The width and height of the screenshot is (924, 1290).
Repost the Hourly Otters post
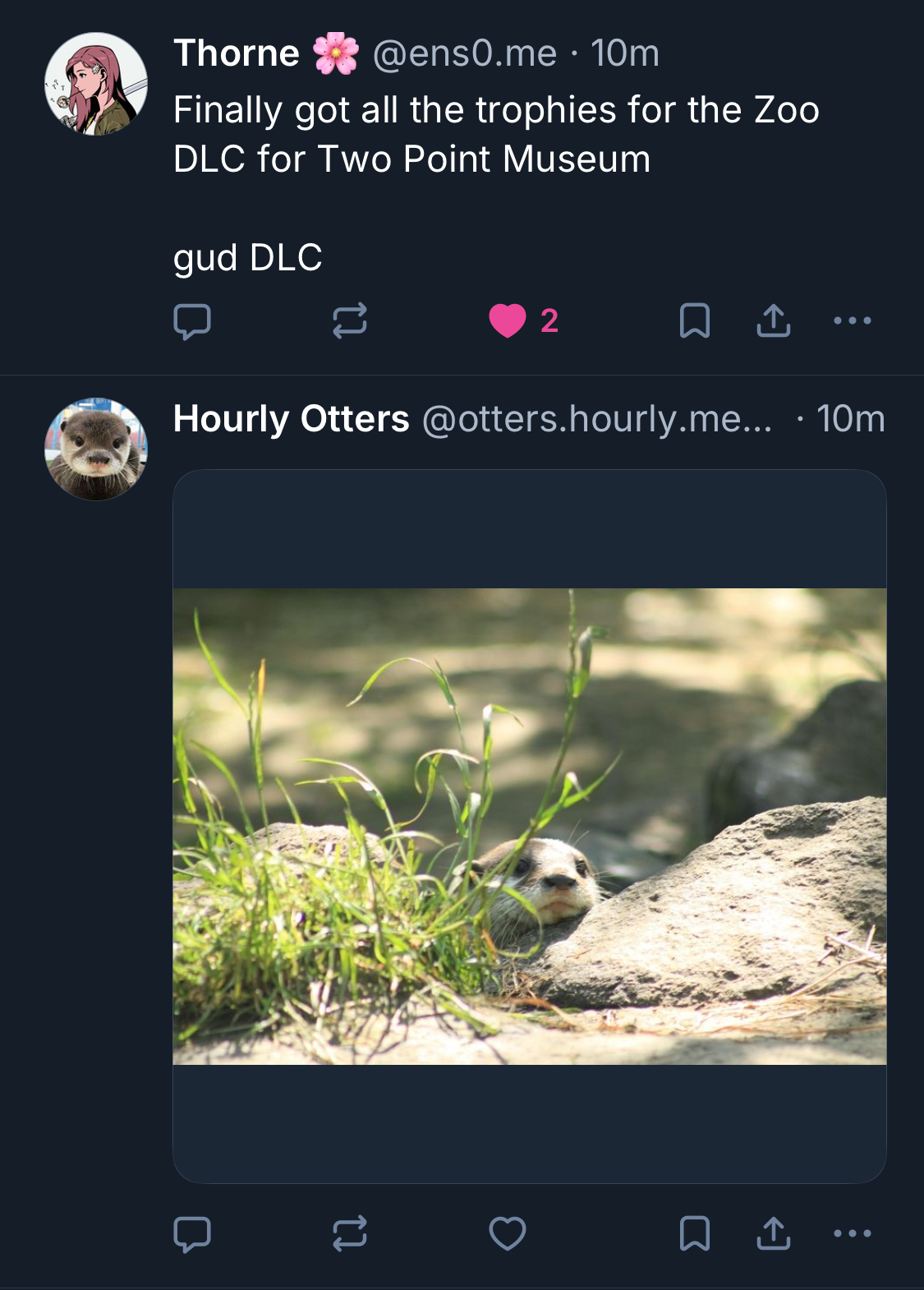coord(349,1233)
